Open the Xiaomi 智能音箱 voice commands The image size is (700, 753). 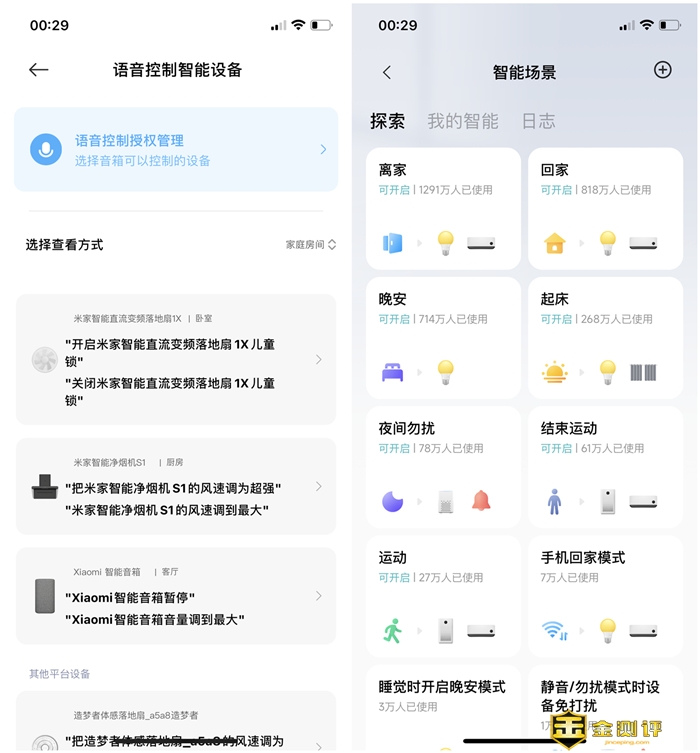point(176,595)
